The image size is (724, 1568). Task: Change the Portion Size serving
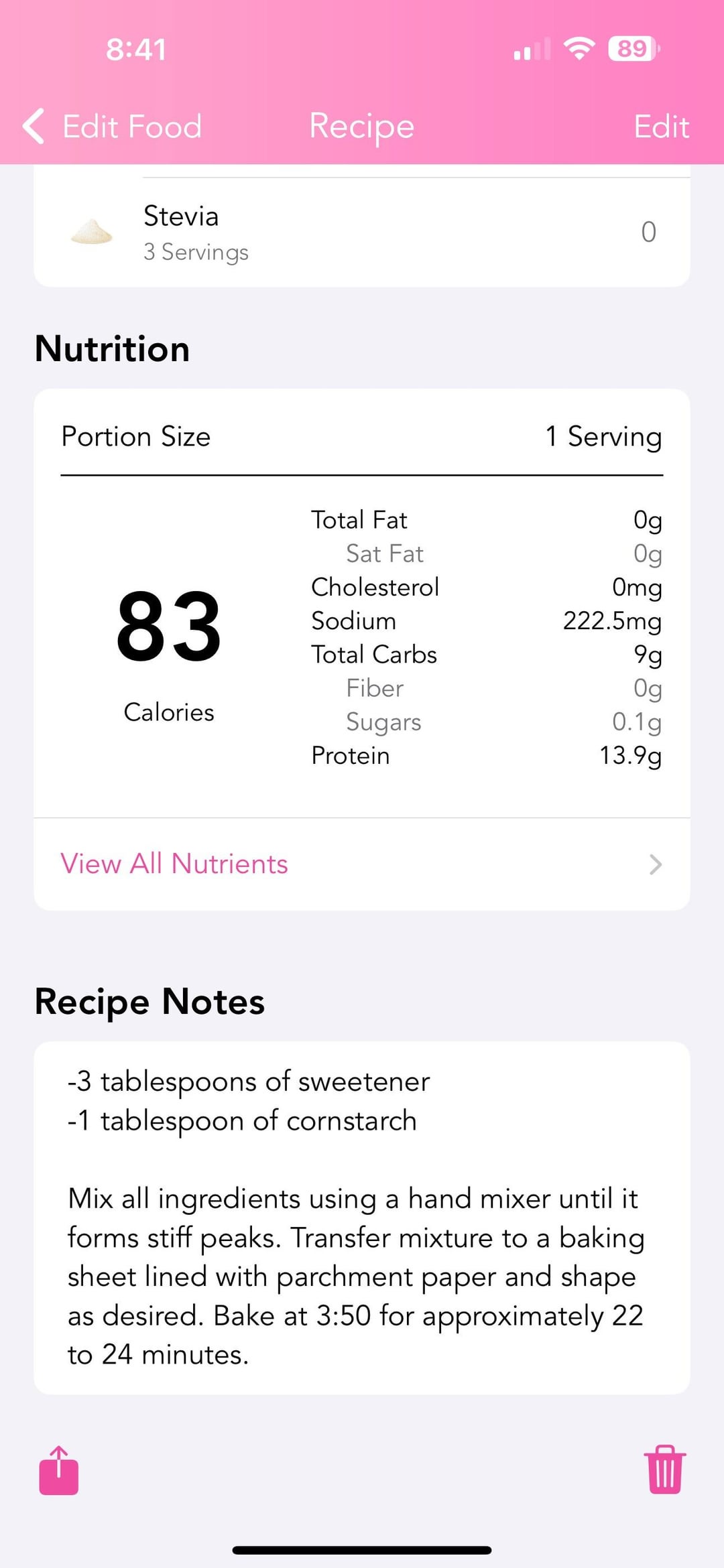click(603, 437)
